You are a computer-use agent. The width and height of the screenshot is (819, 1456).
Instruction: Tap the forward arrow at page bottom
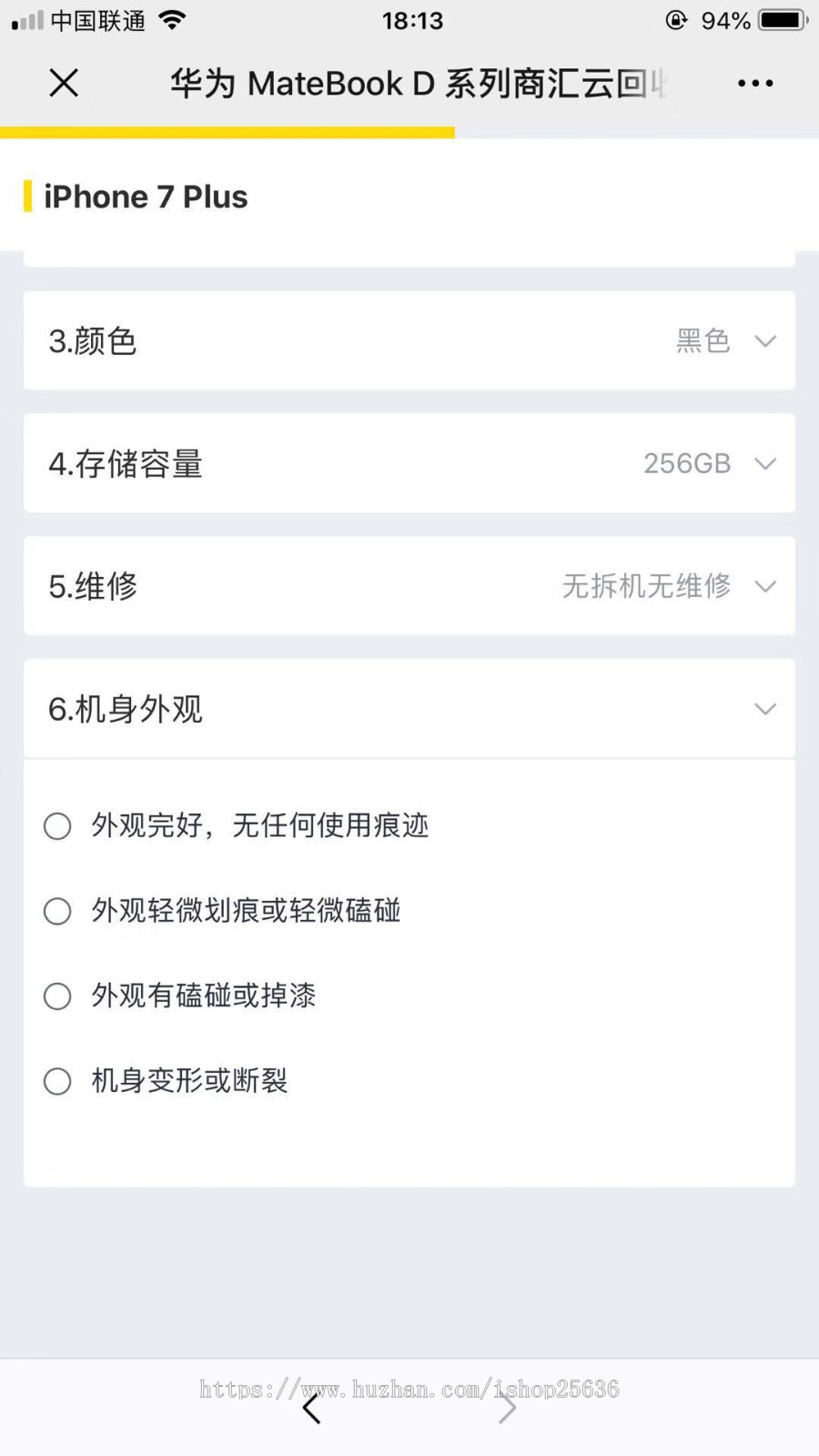click(507, 1407)
